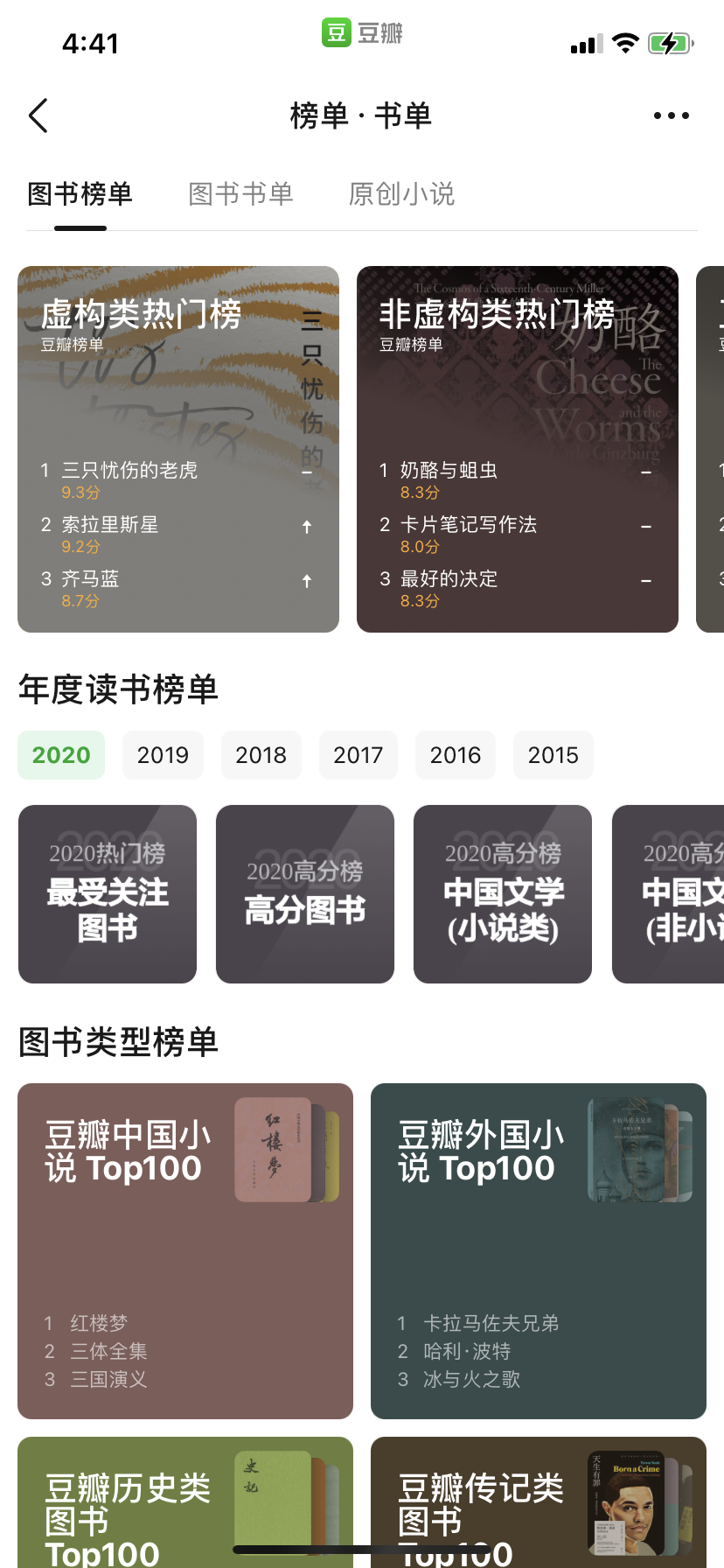Tap the selected 2020 year chip
Viewport: 724px width, 1568px height.
(x=61, y=755)
